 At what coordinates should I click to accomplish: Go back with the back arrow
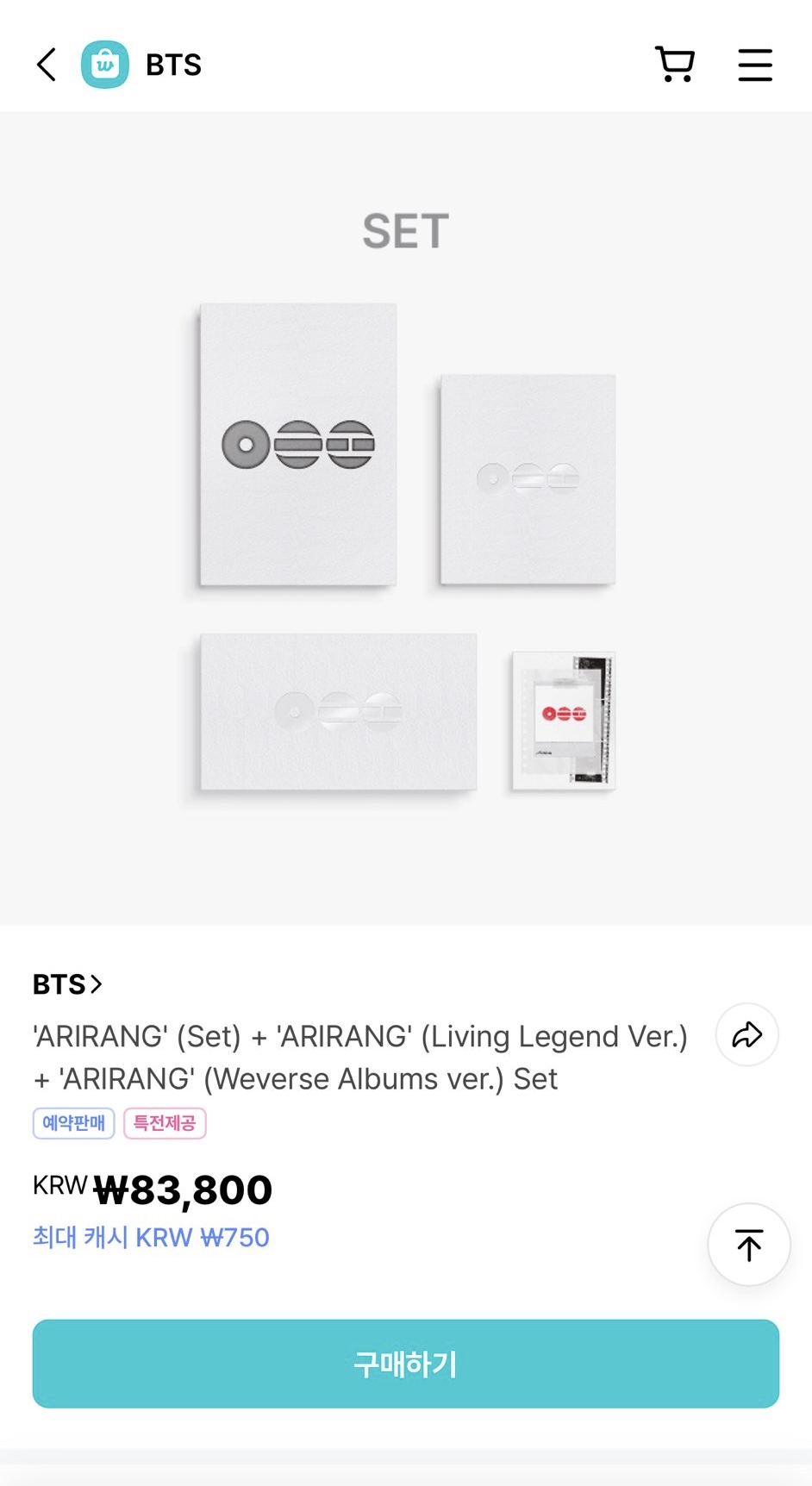pyautogui.click(x=45, y=64)
